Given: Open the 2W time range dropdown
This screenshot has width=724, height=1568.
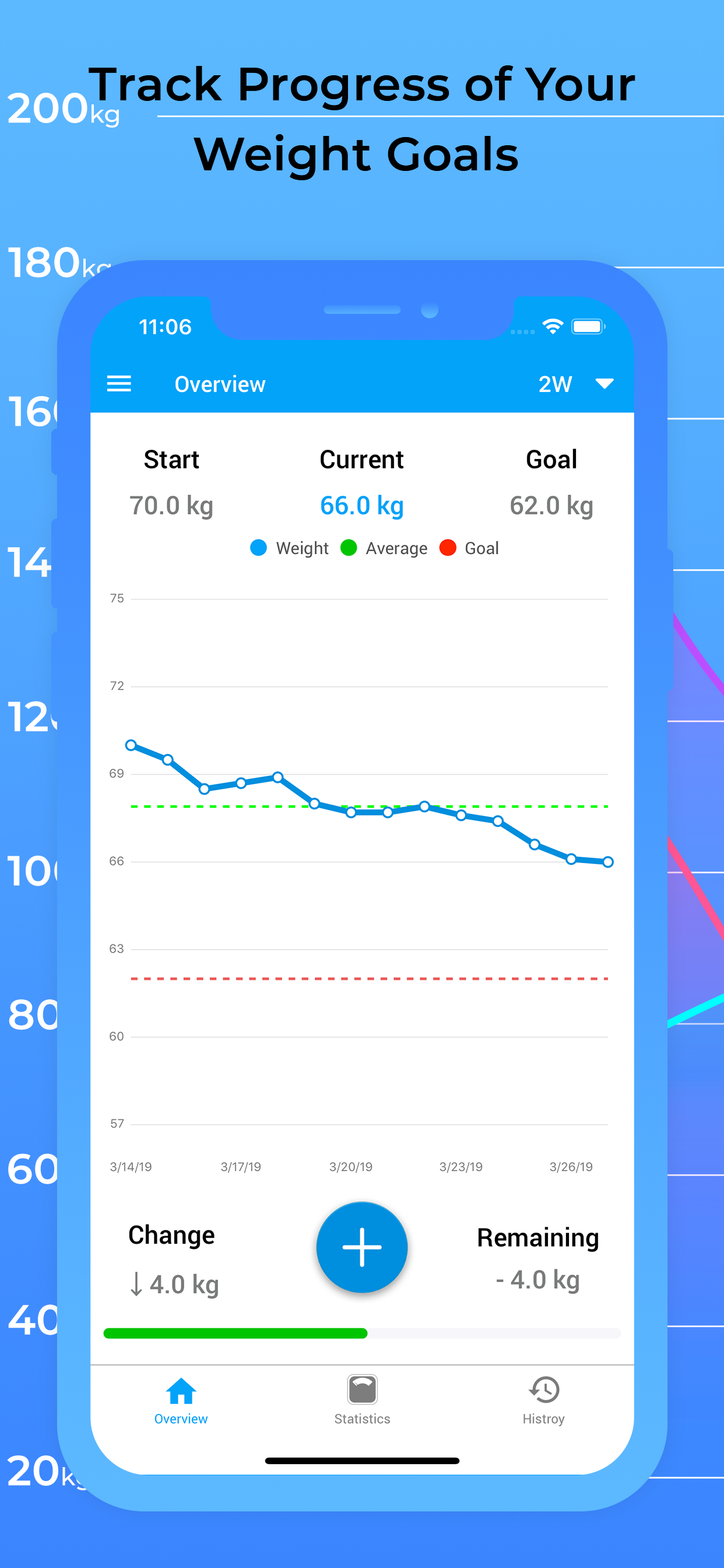Looking at the screenshot, I should (556, 383).
